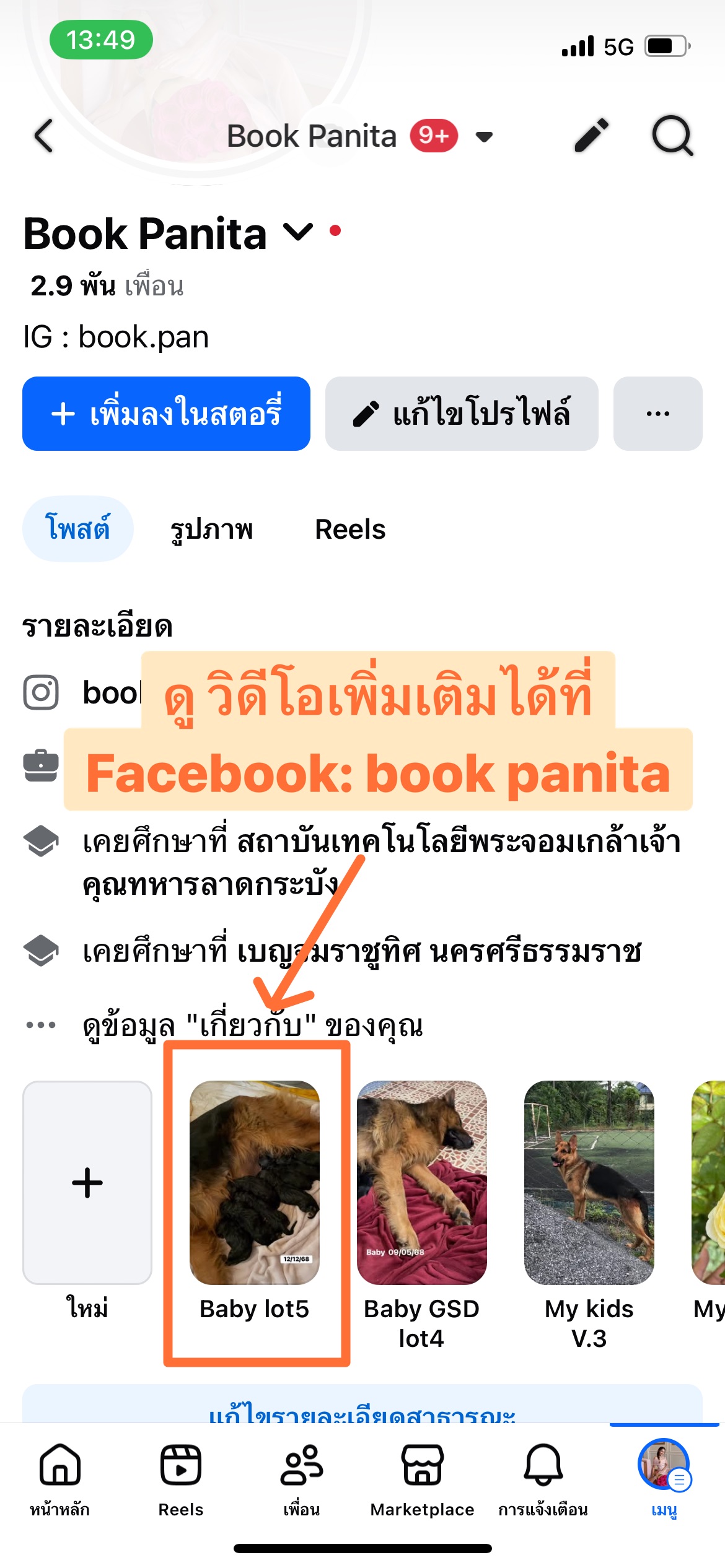The width and height of the screenshot is (725, 1568).
Task: Open the Baby GSD lot4 highlight
Action: pos(422,1183)
